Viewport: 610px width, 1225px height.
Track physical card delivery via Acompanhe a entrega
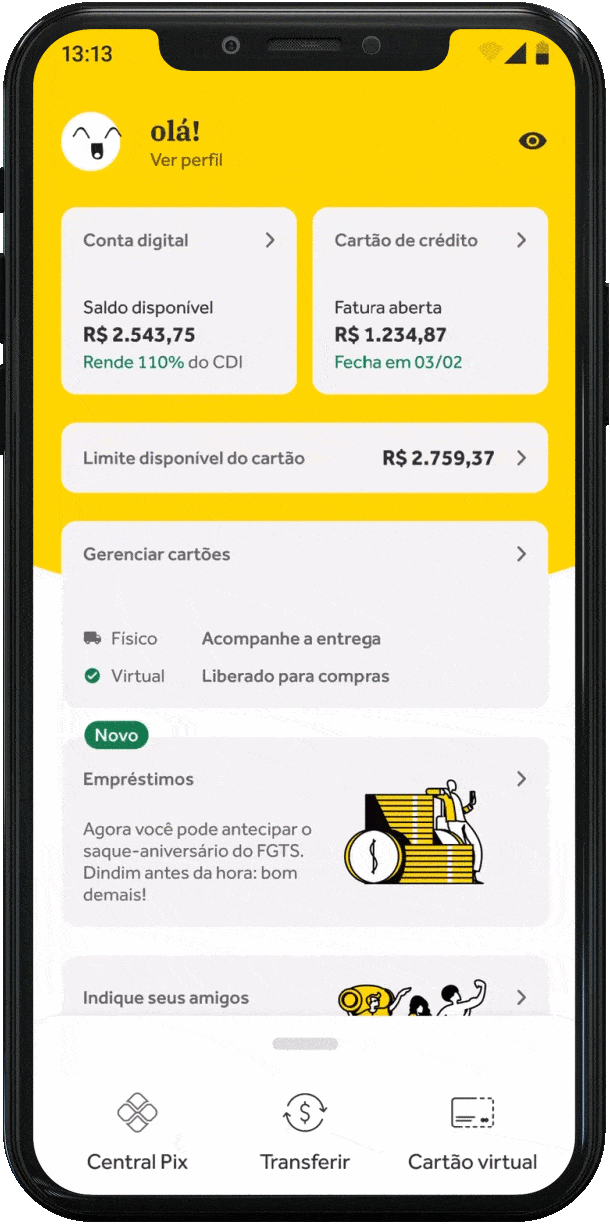(x=291, y=639)
